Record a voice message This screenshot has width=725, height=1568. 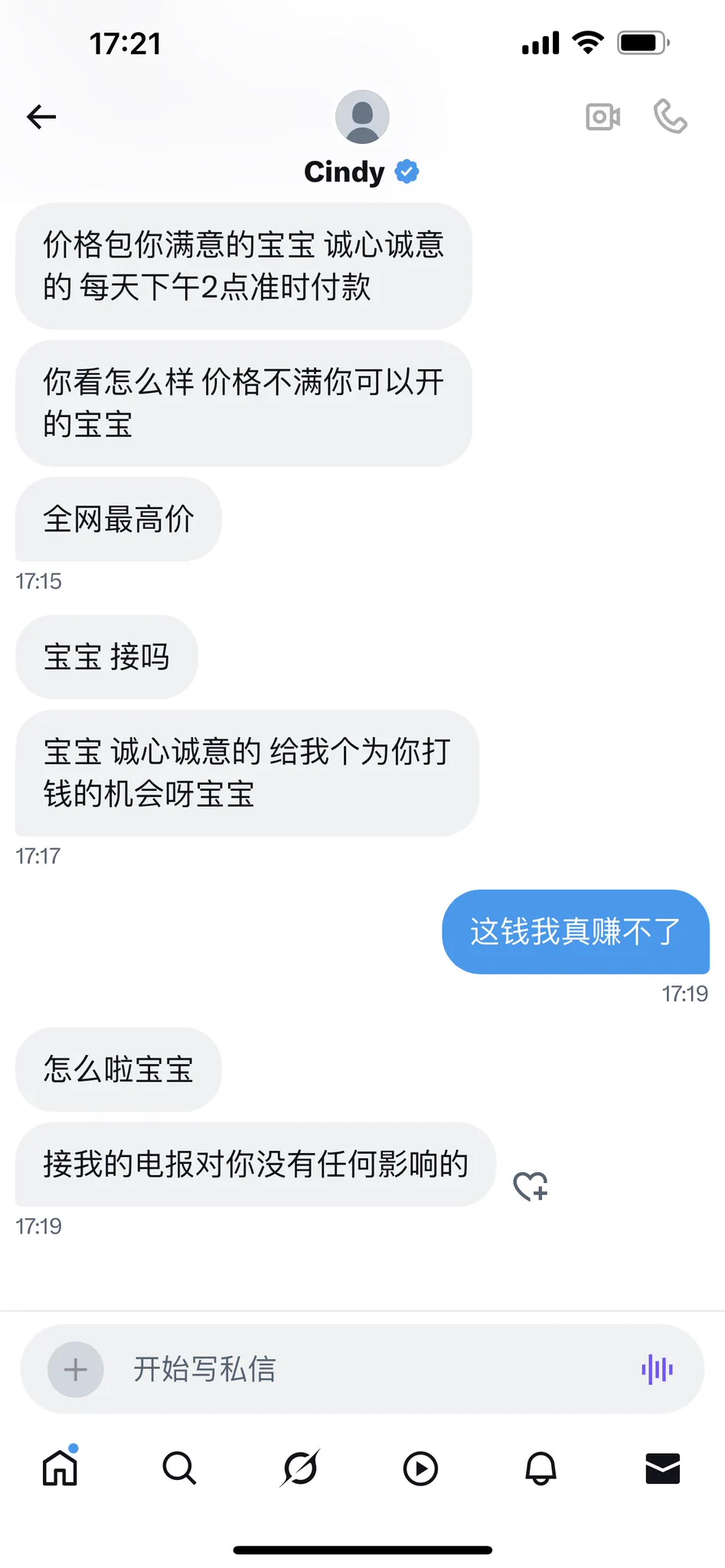(x=657, y=1369)
